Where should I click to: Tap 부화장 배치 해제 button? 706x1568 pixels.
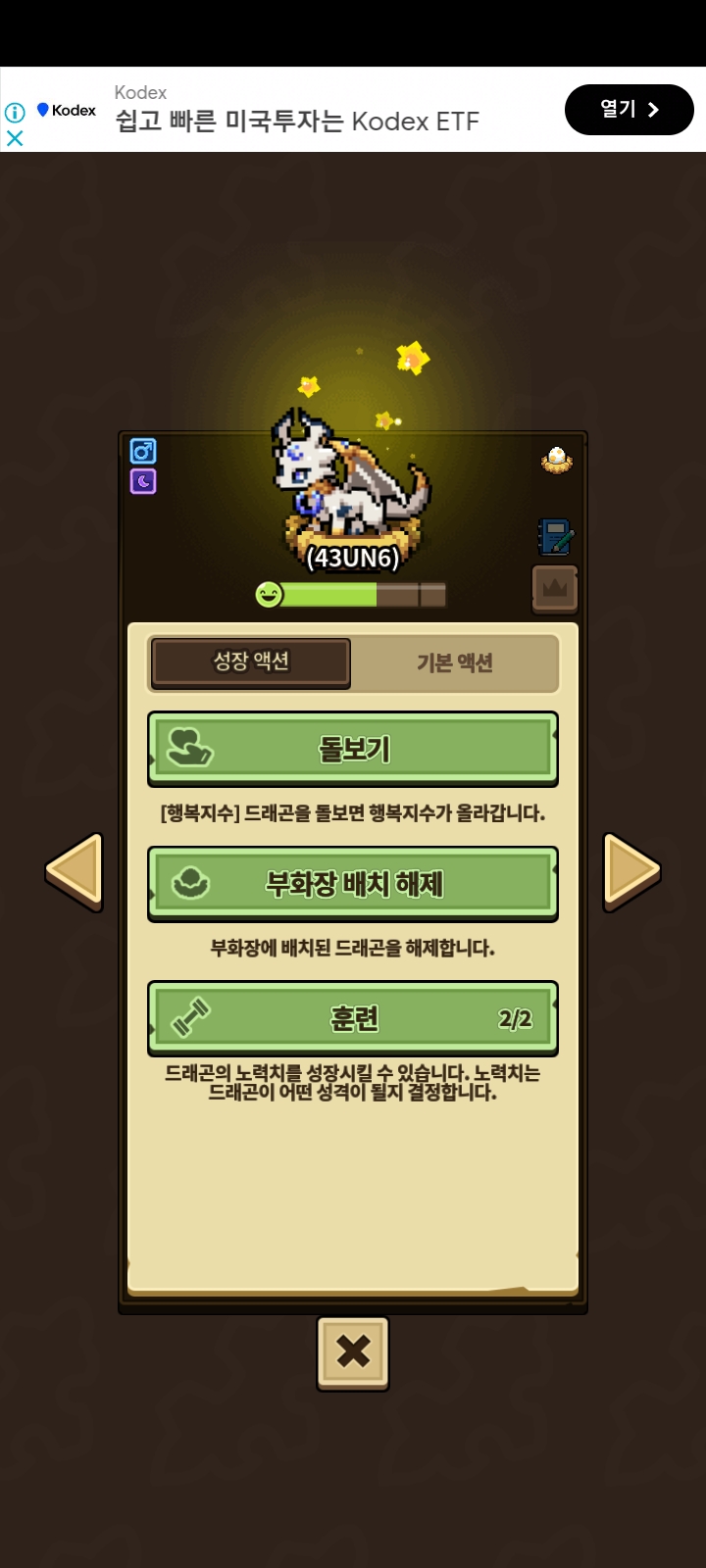tap(353, 884)
